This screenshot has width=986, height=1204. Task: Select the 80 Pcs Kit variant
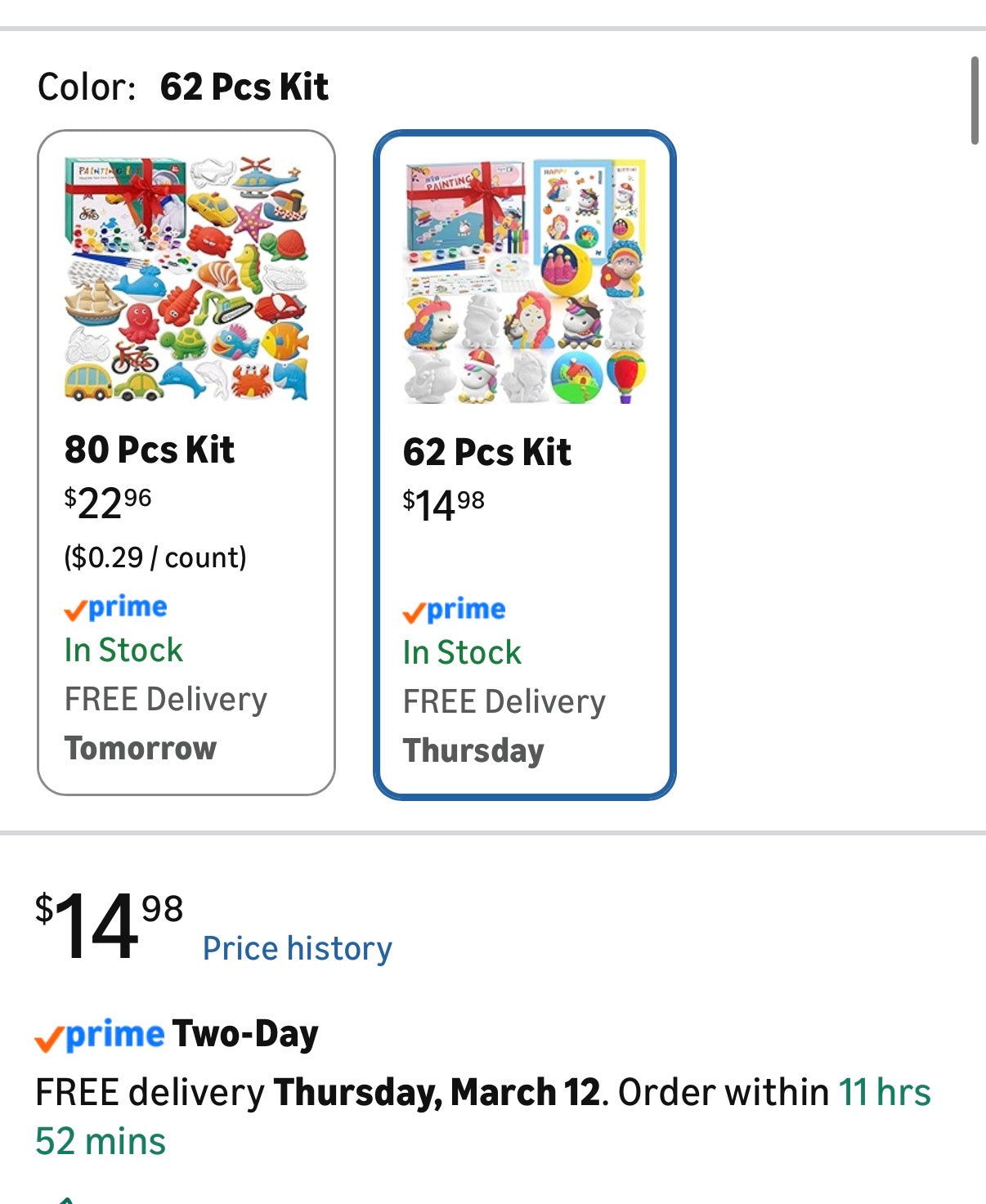tap(190, 462)
